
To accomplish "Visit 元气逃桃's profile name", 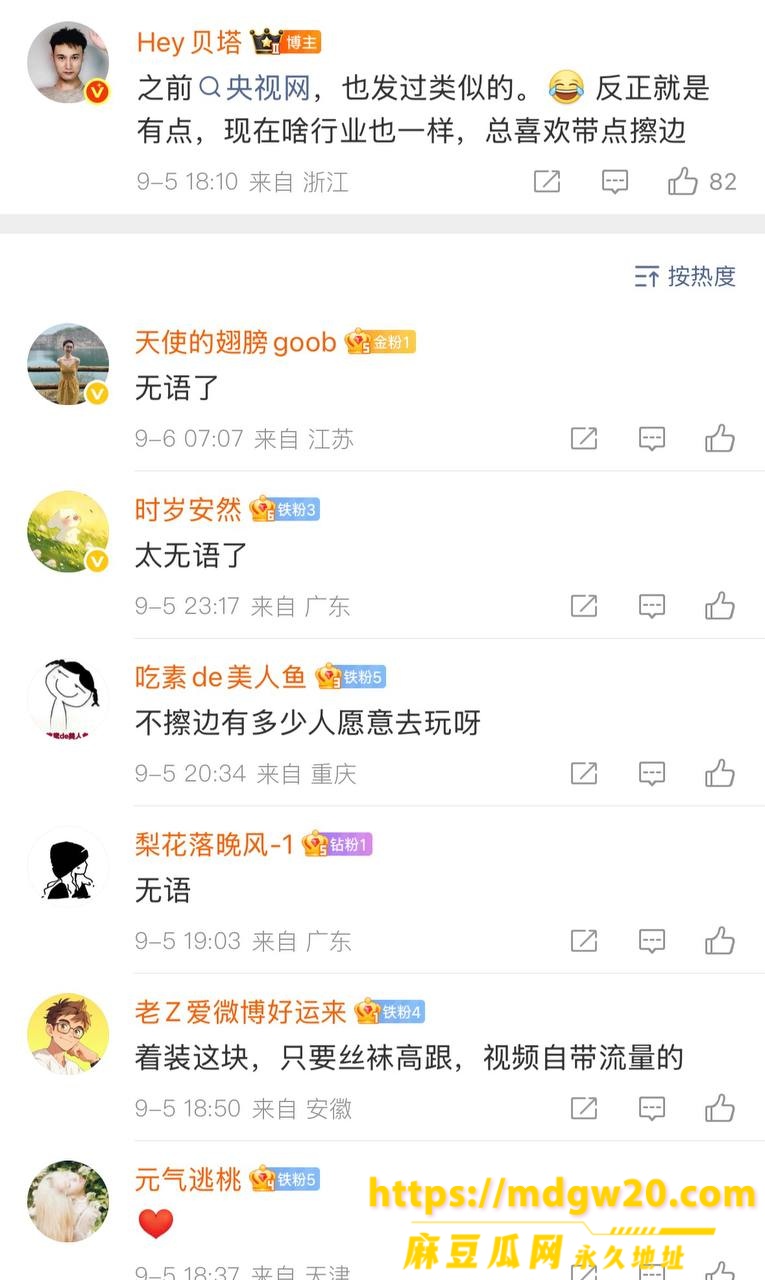I will [x=188, y=1180].
